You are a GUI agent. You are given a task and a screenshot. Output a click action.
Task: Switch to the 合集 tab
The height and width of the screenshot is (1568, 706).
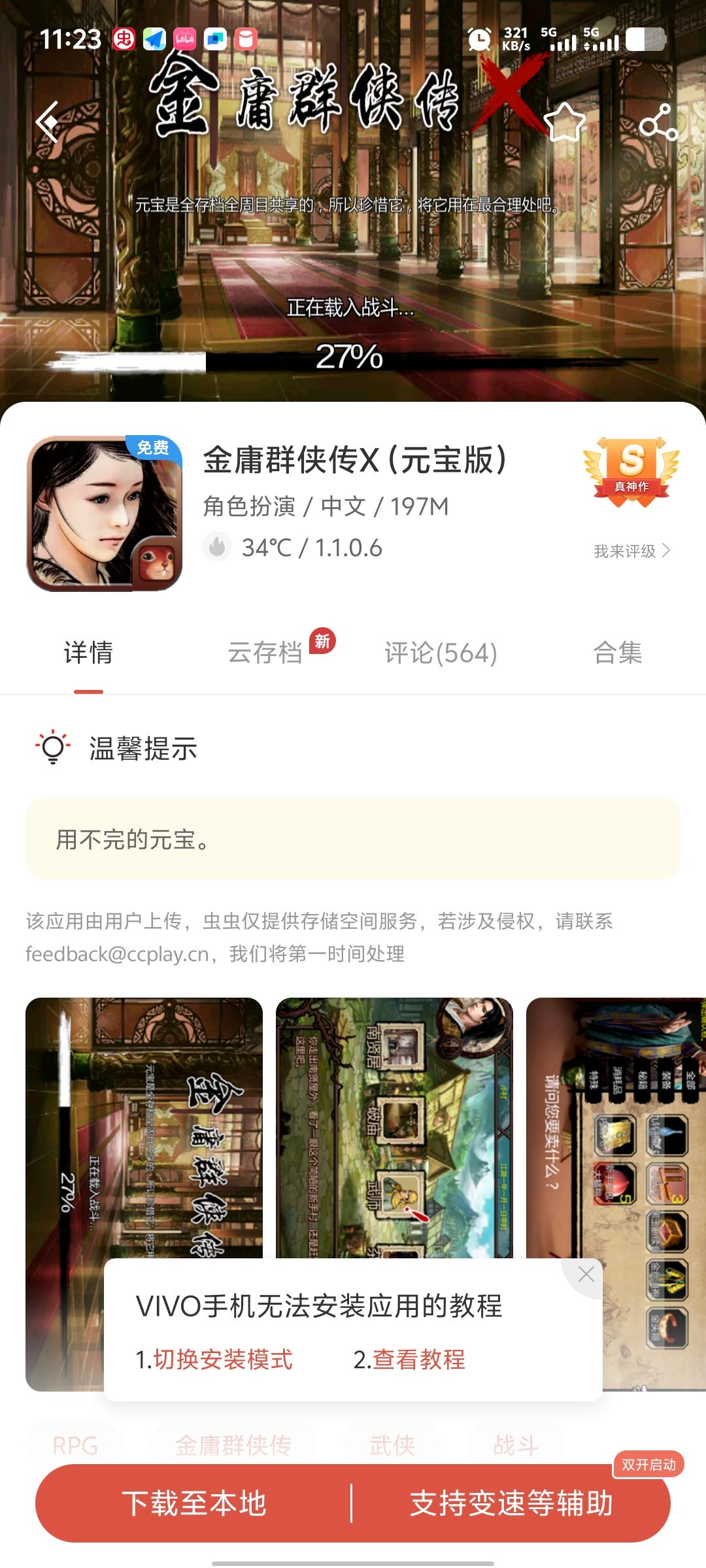(617, 653)
